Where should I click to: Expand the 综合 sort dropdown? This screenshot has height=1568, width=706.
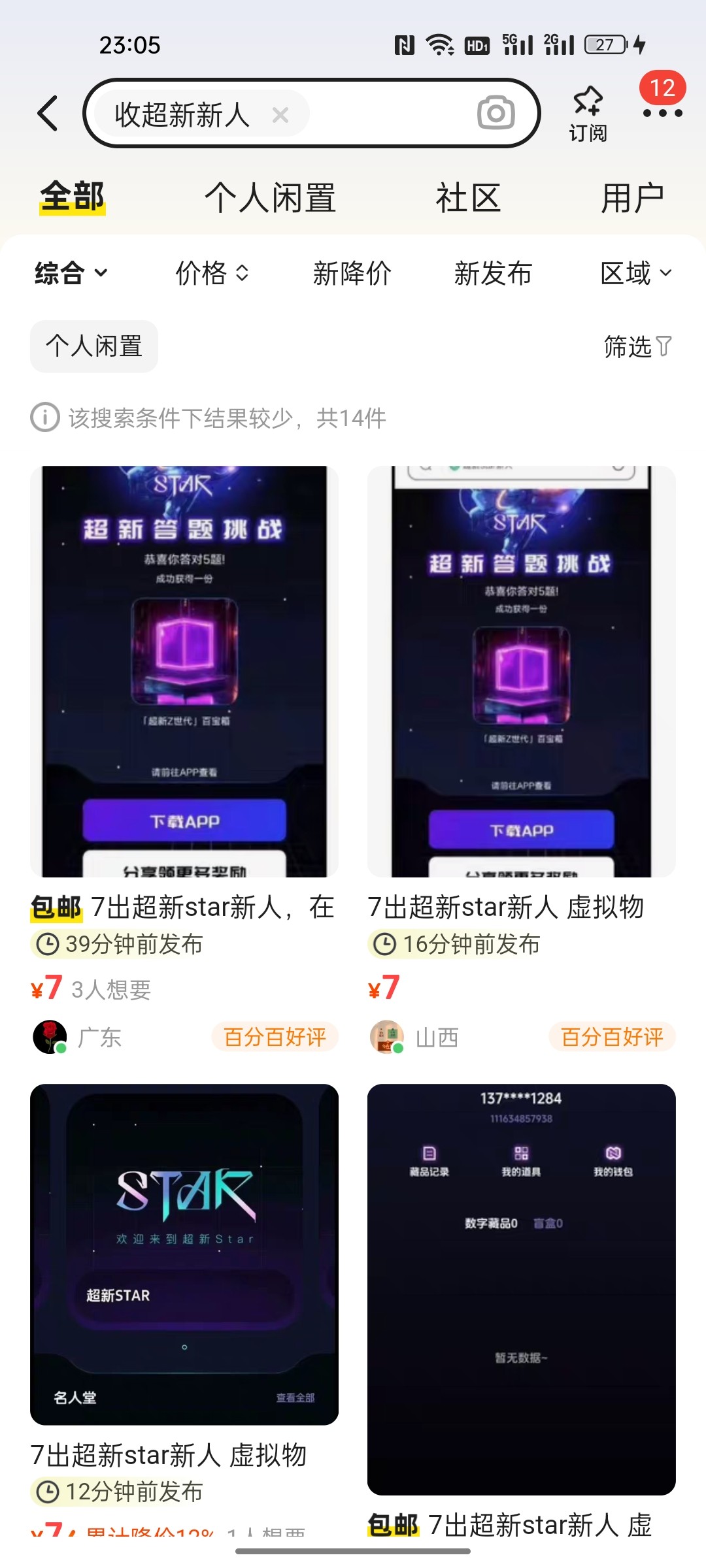click(71, 273)
